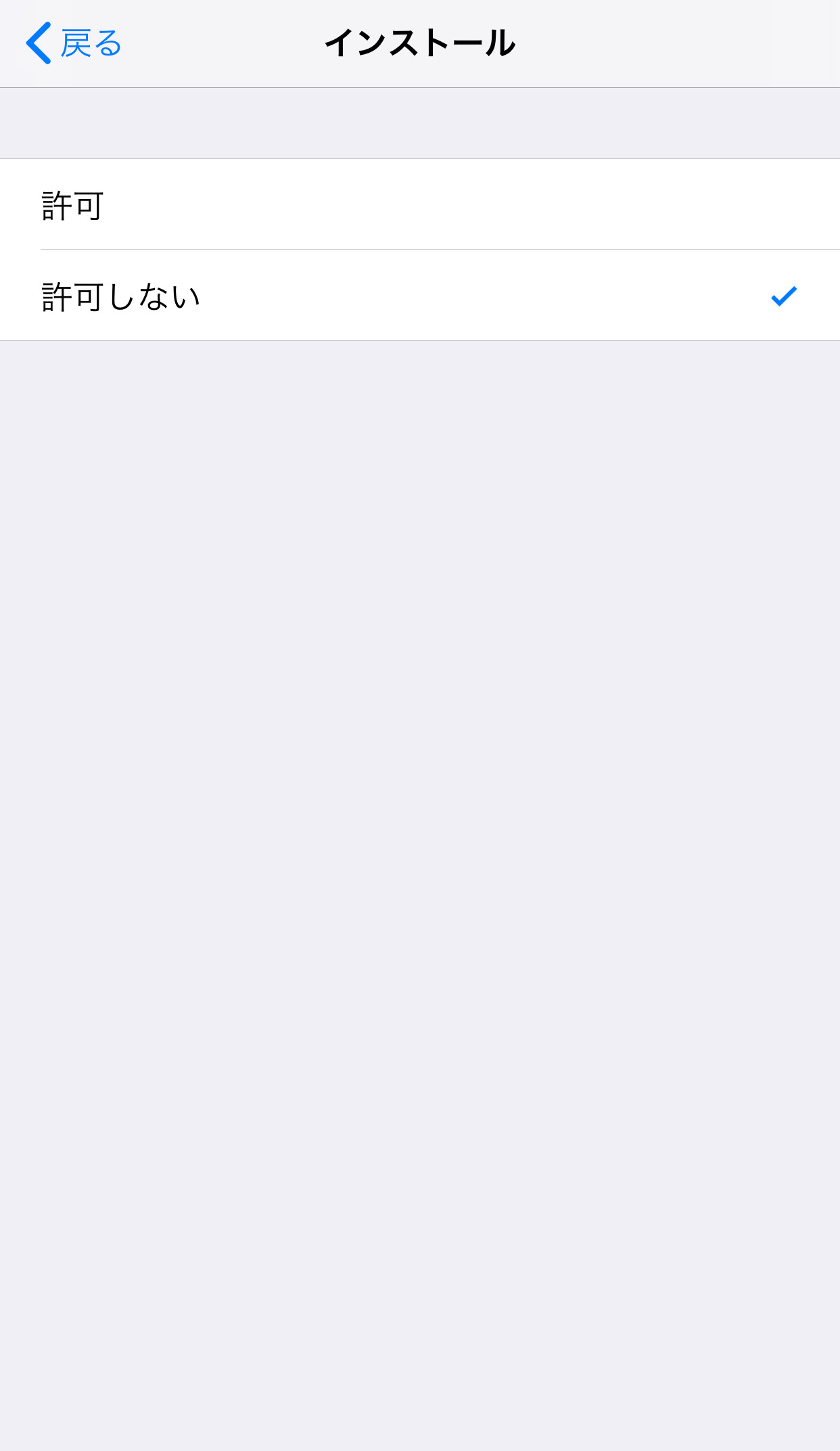Image resolution: width=840 pixels, height=1451 pixels.
Task: Select the 許可 option
Action: 420,204
